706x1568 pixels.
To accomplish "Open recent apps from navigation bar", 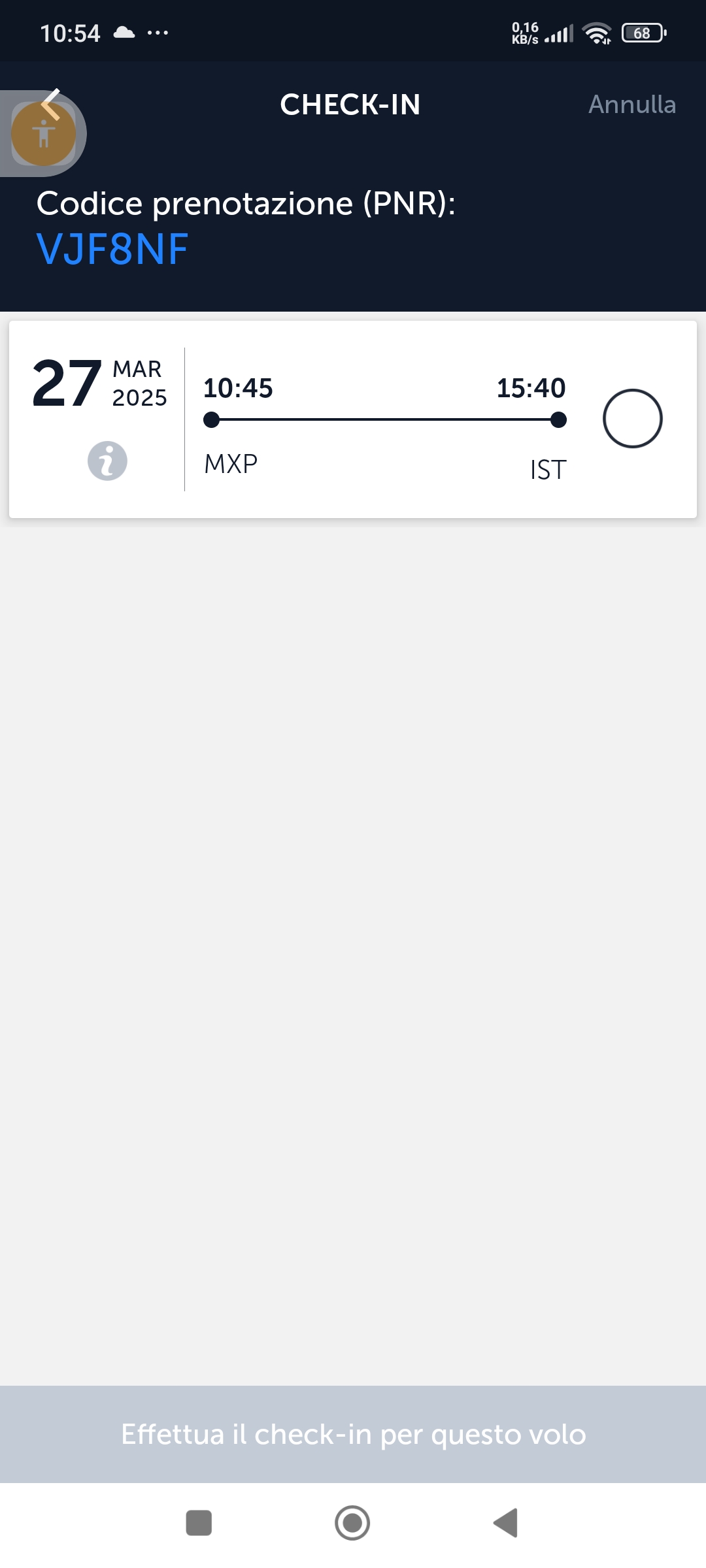I will tap(199, 1523).
